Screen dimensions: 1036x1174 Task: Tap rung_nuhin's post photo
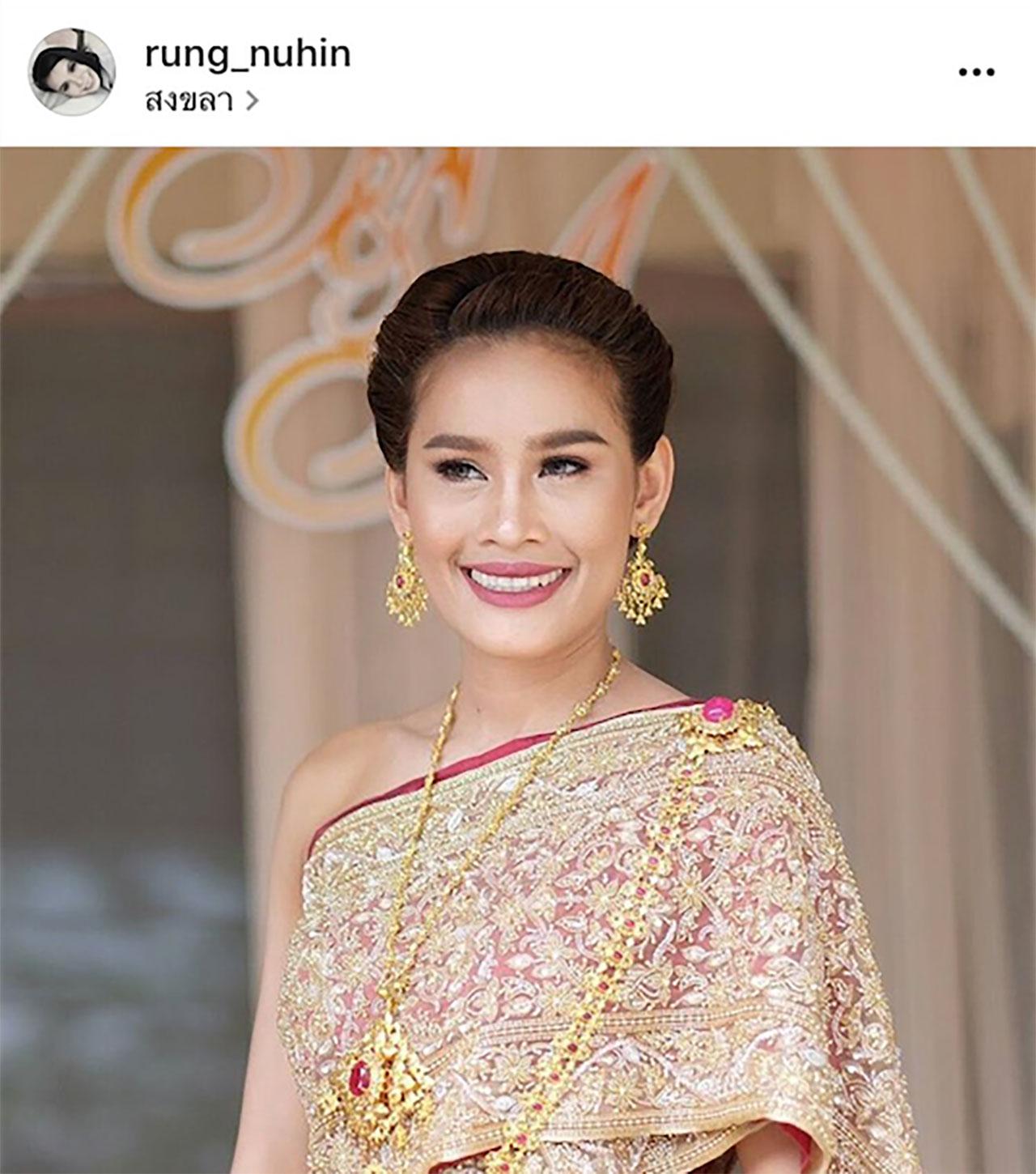point(518,660)
